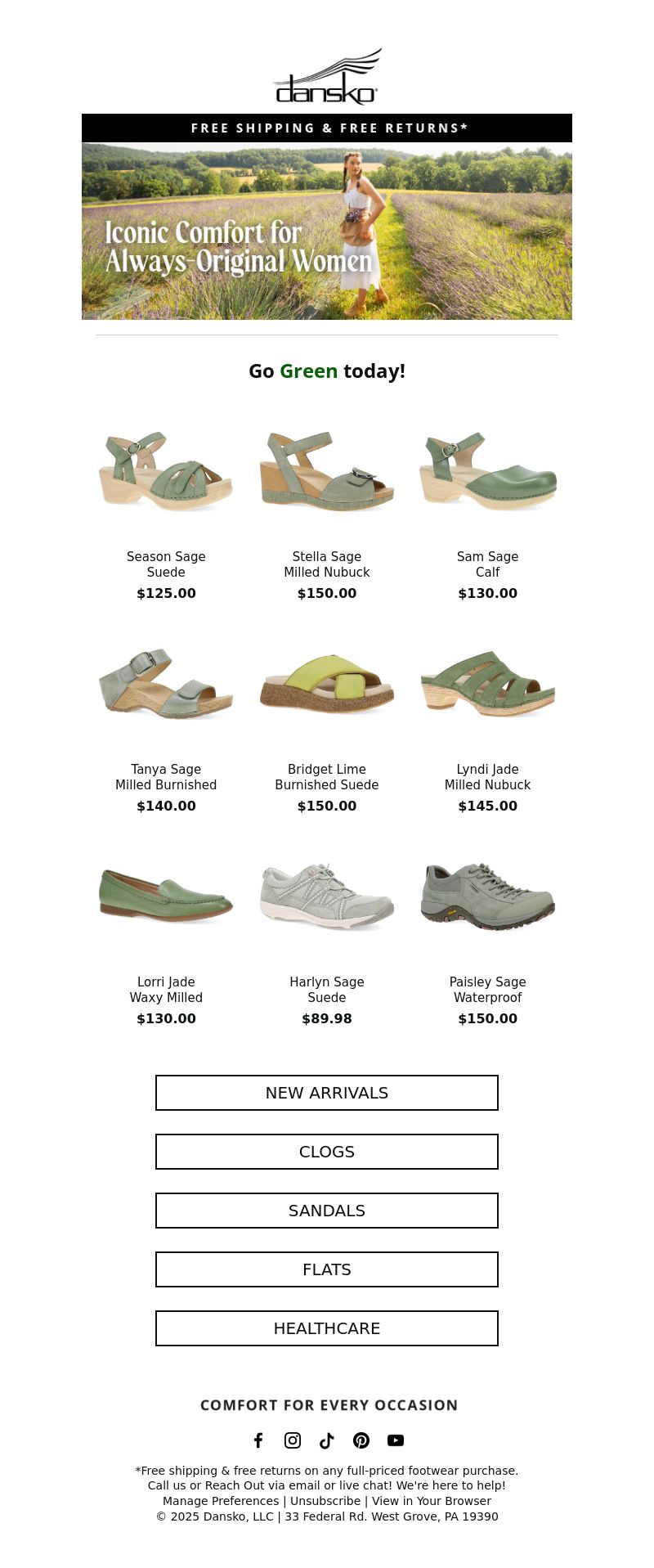View Lyndi Jade Milled Nubuck sandal

pyautogui.click(x=488, y=685)
